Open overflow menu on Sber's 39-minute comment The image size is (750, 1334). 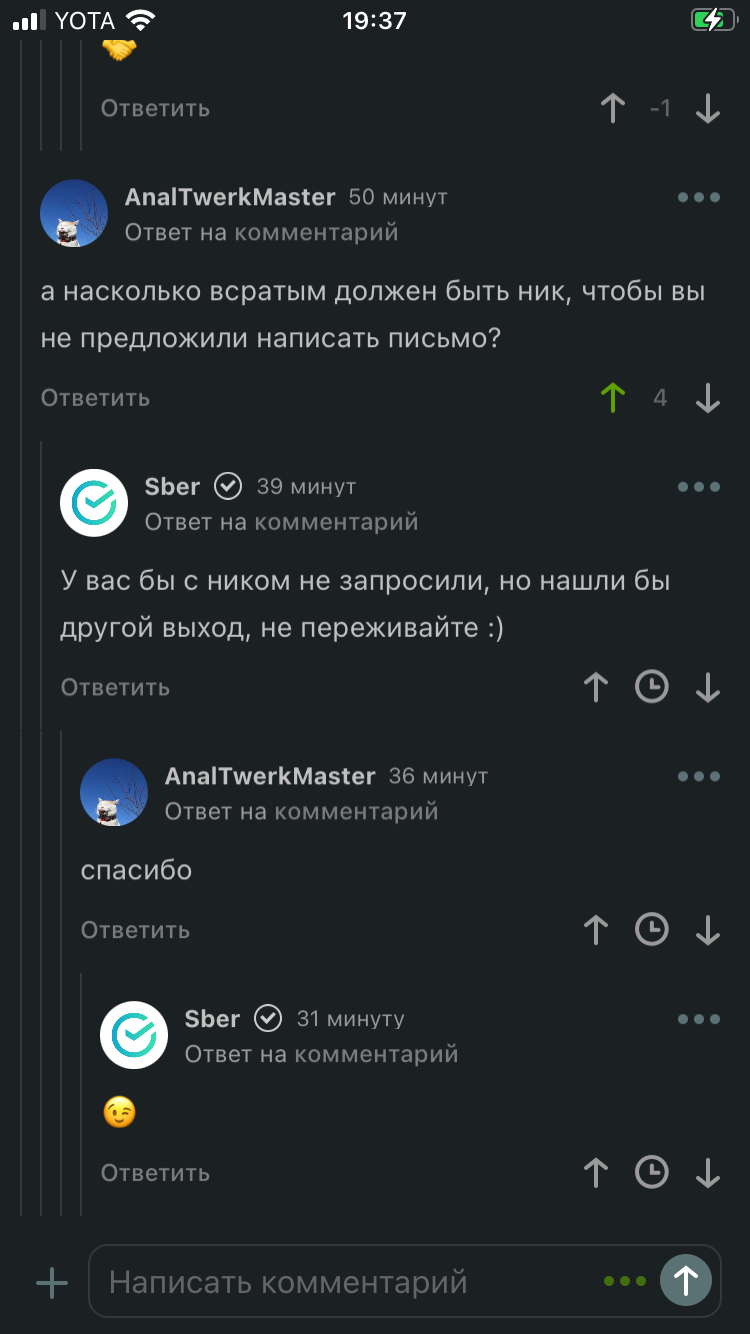point(699,487)
